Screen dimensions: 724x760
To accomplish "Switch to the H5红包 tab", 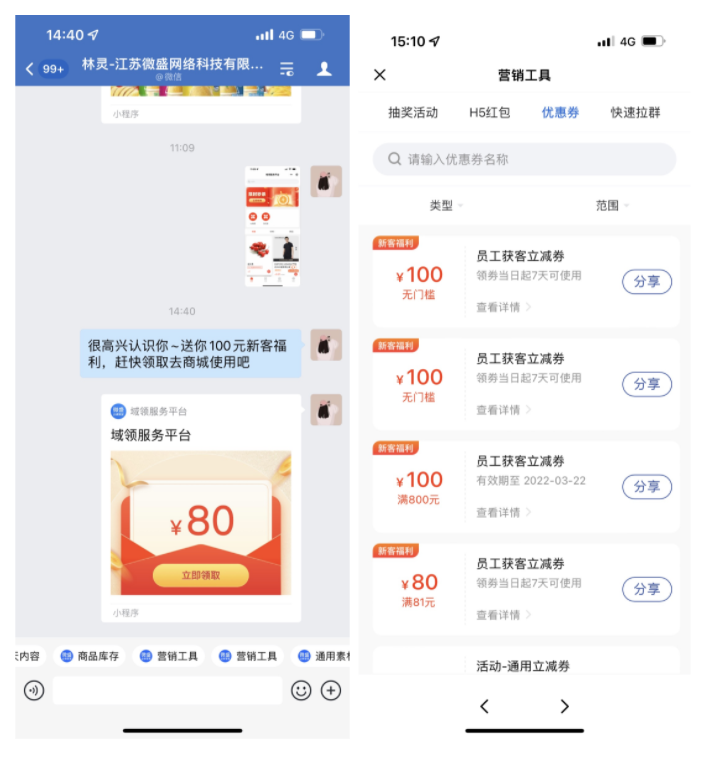I will click(490, 112).
